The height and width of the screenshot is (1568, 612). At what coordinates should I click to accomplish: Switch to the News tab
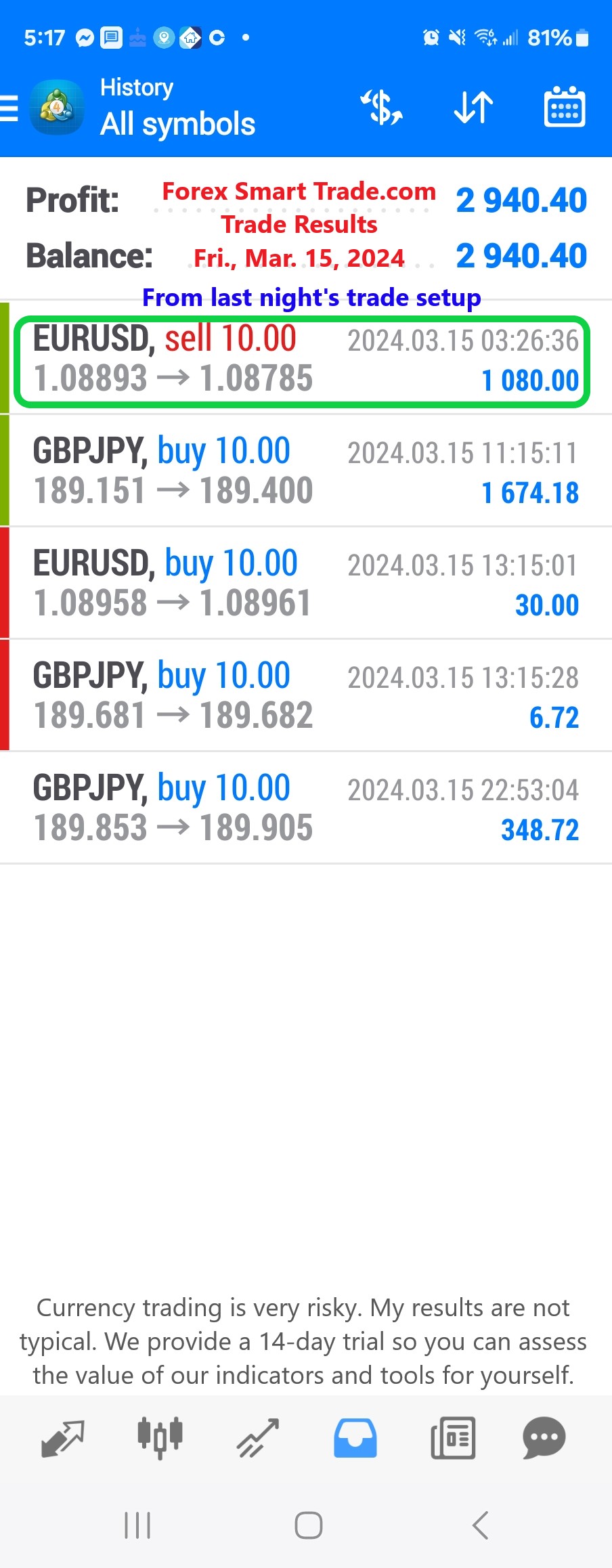point(453,1438)
